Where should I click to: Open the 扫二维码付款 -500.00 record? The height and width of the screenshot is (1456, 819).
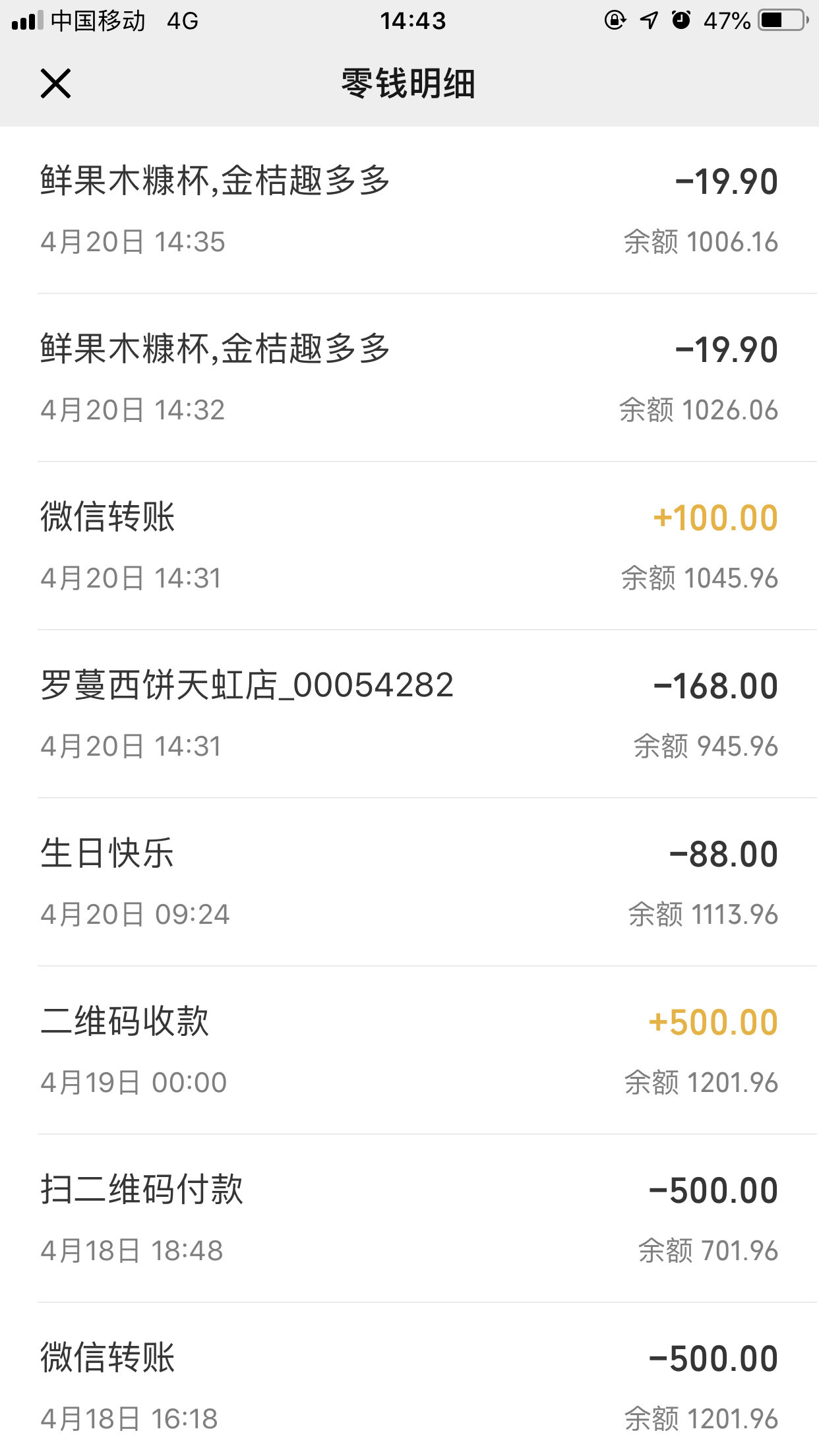409,1219
